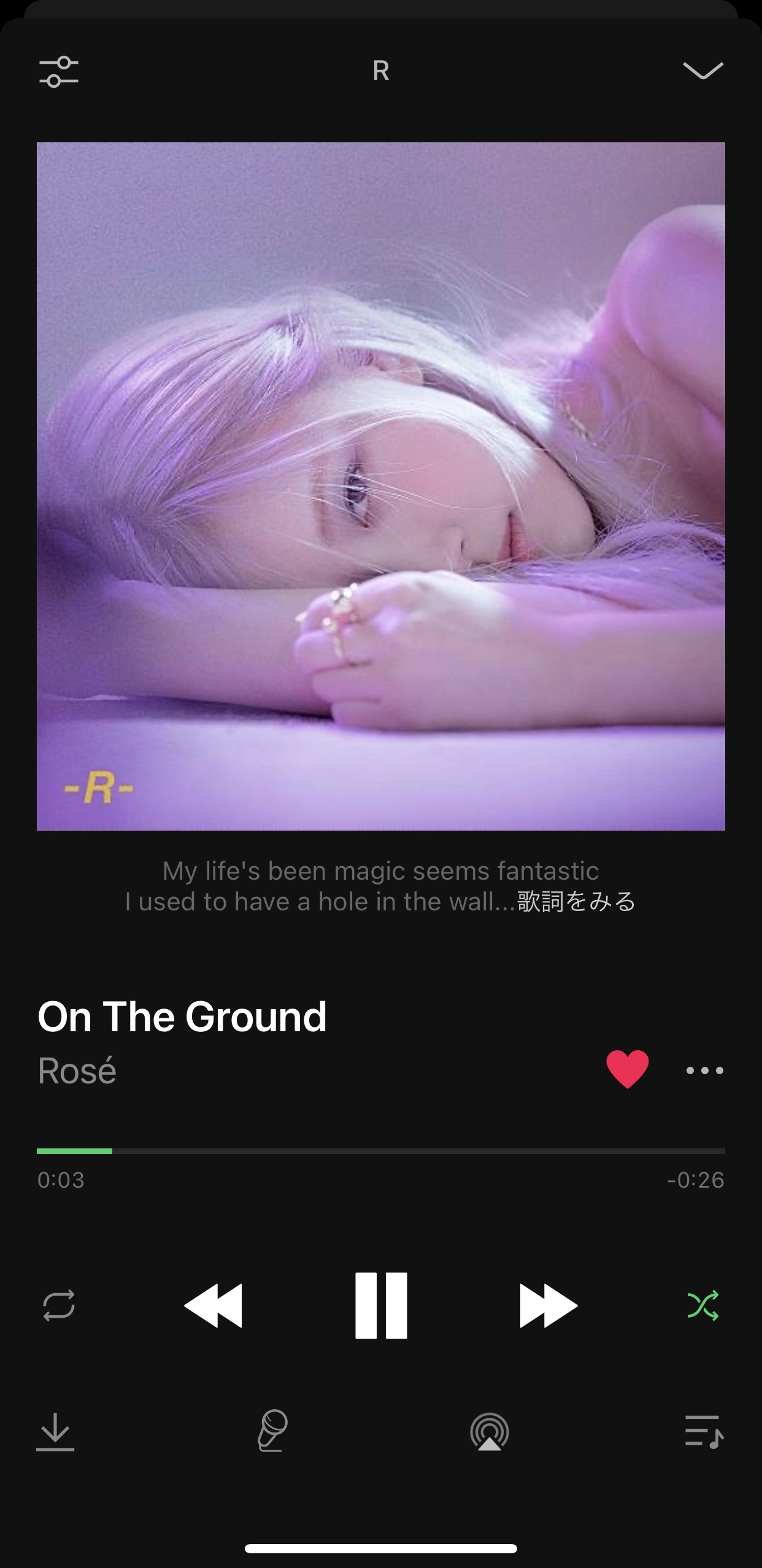
Task: Open the audio equalizer settings
Action: coord(59,72)
